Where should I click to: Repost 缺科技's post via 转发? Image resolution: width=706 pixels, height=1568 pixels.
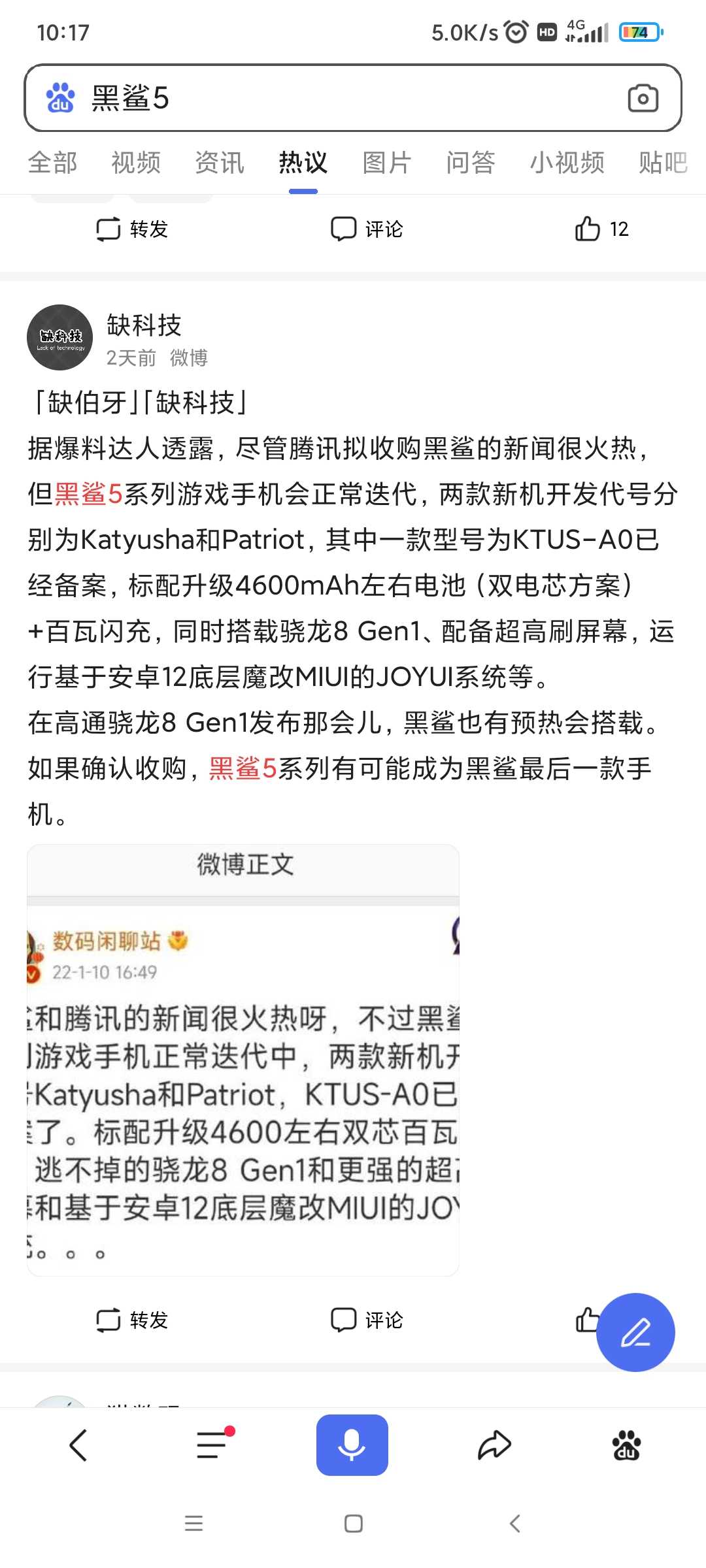pyautogui.click(x=132, y=1320)
